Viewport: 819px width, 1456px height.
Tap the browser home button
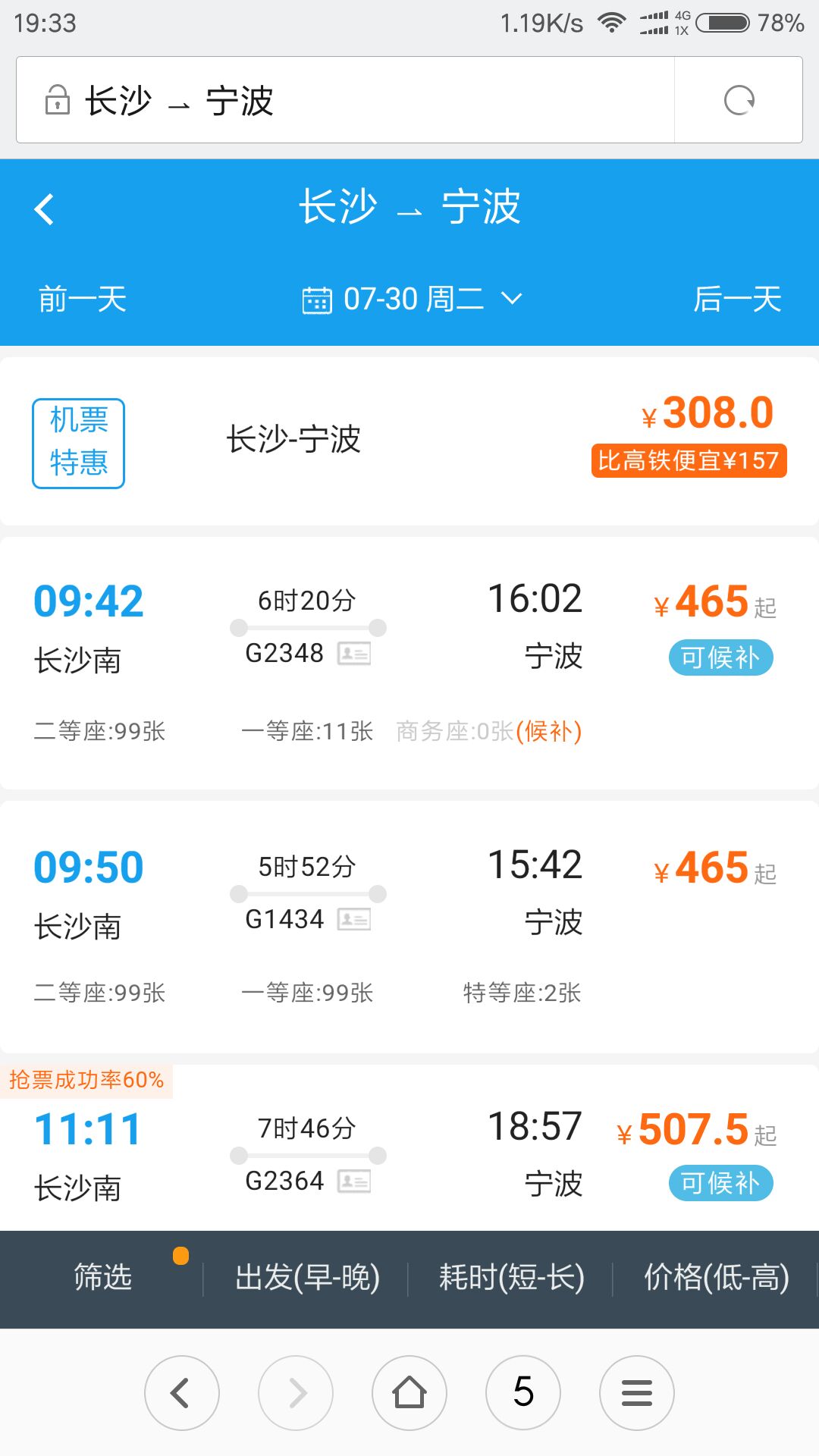pyautogui.click(x=409, y=1392)
